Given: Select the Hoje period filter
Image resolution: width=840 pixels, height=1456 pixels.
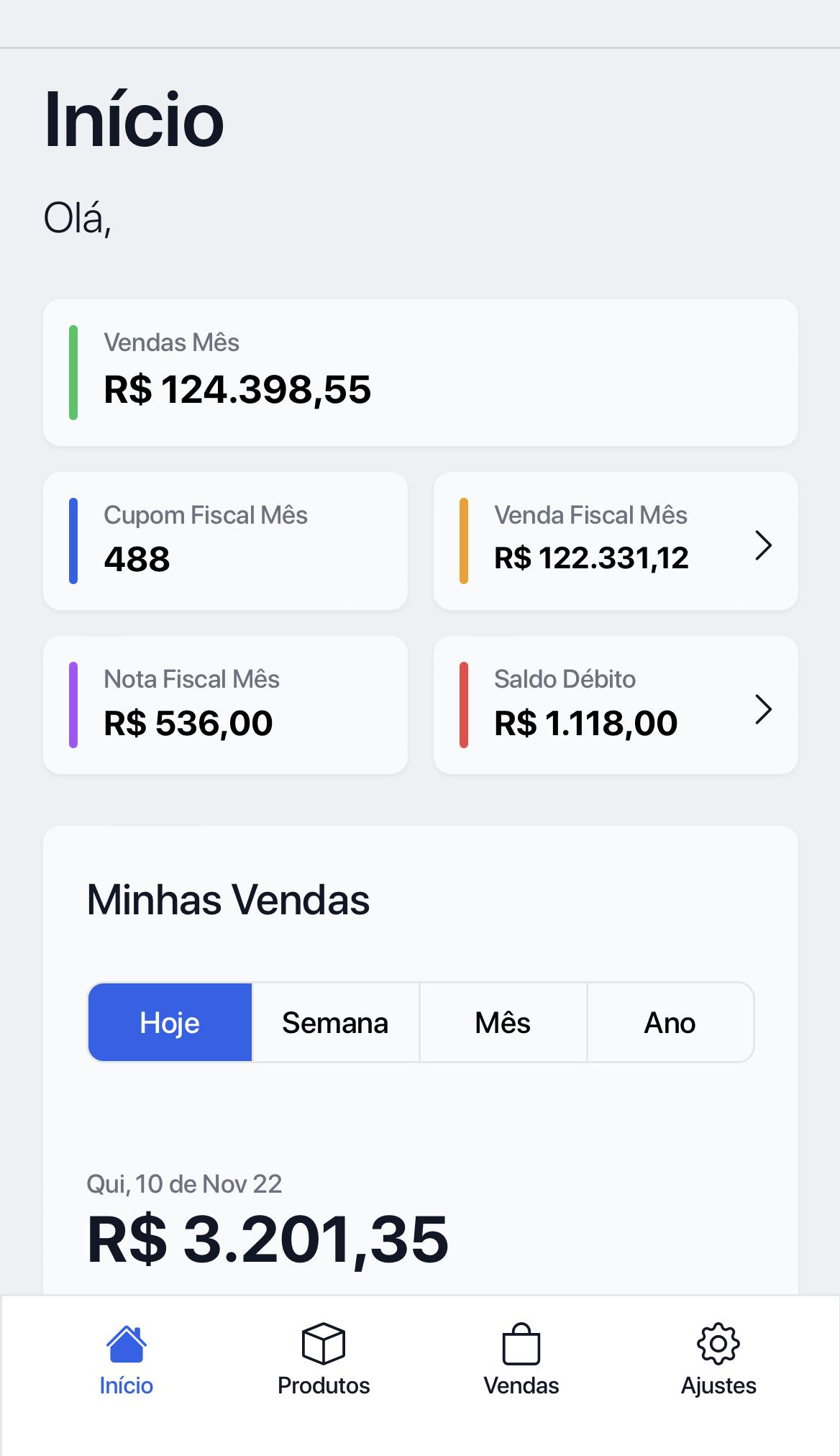Looking at the screenshot, I should (x=169, y=1022).
